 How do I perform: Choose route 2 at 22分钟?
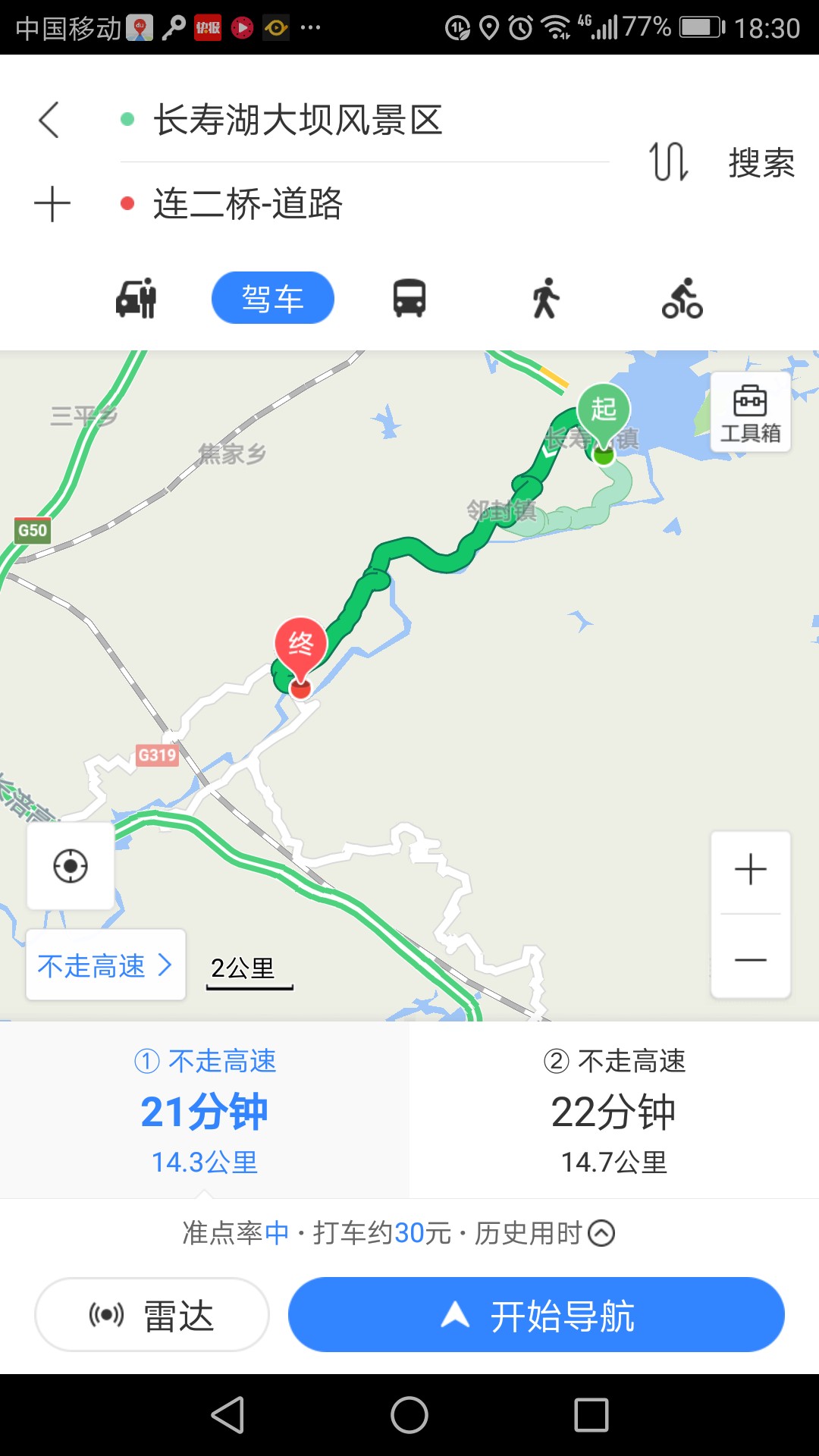pos(614,1110)
